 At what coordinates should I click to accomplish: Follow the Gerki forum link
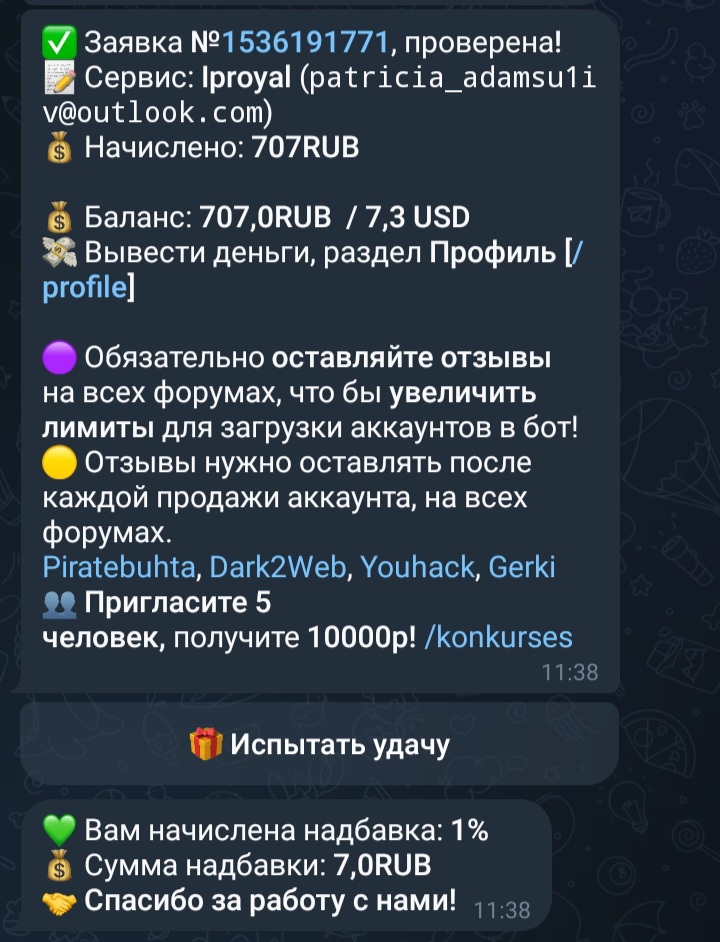tap(522, 568)
